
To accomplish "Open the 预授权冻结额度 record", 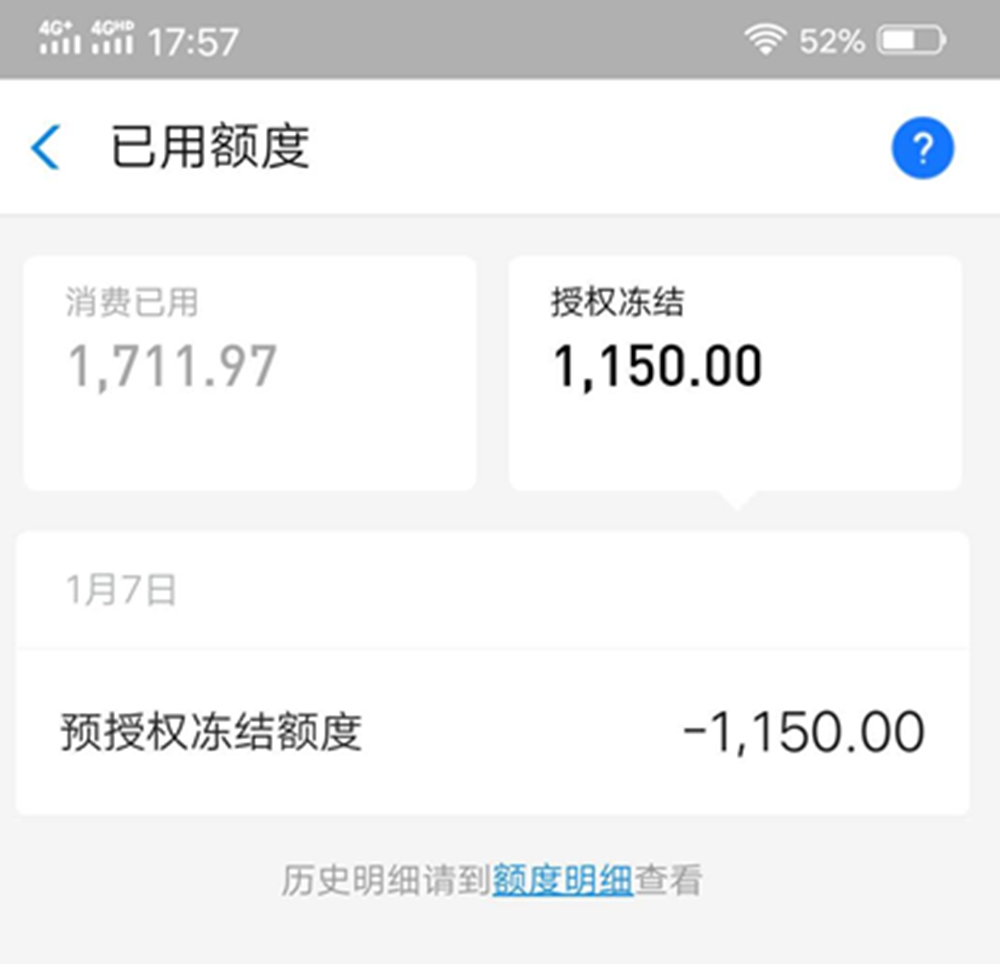I will [x=492, y=731].
